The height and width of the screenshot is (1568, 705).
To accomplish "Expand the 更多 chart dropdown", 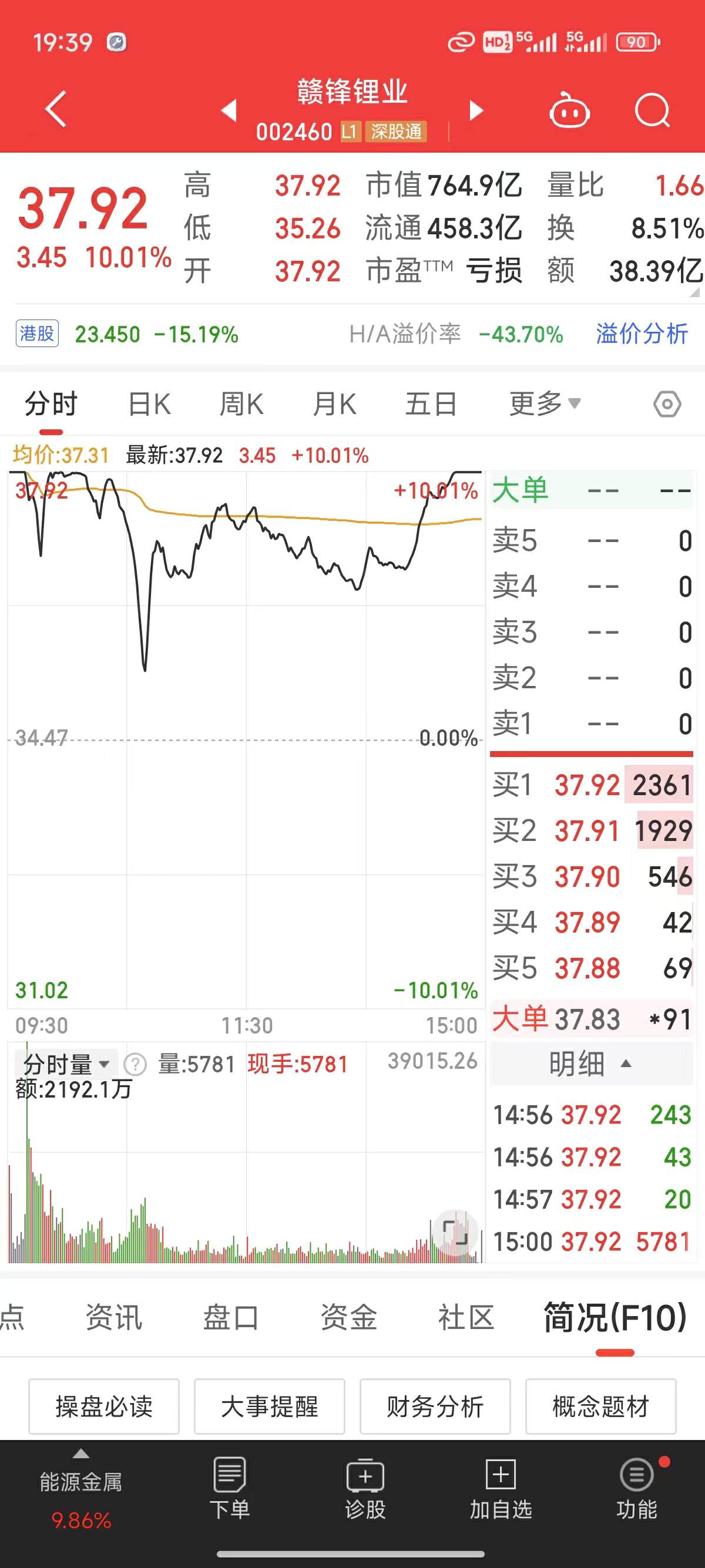I will click(x=545, y=403).
